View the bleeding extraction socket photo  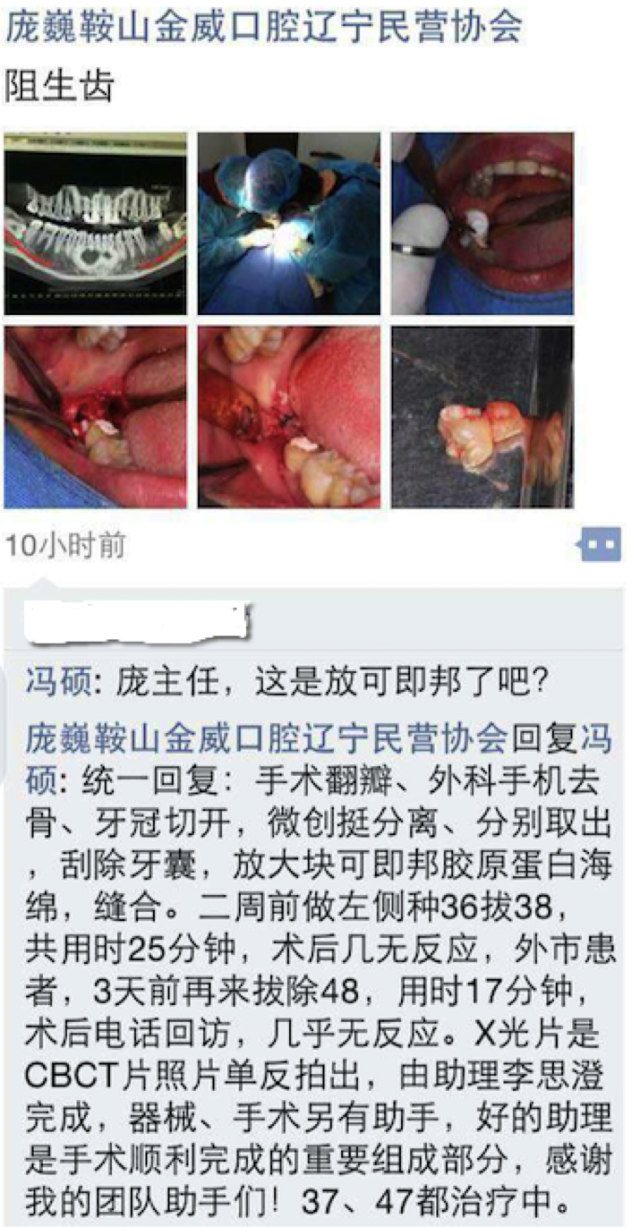[95, 415]
